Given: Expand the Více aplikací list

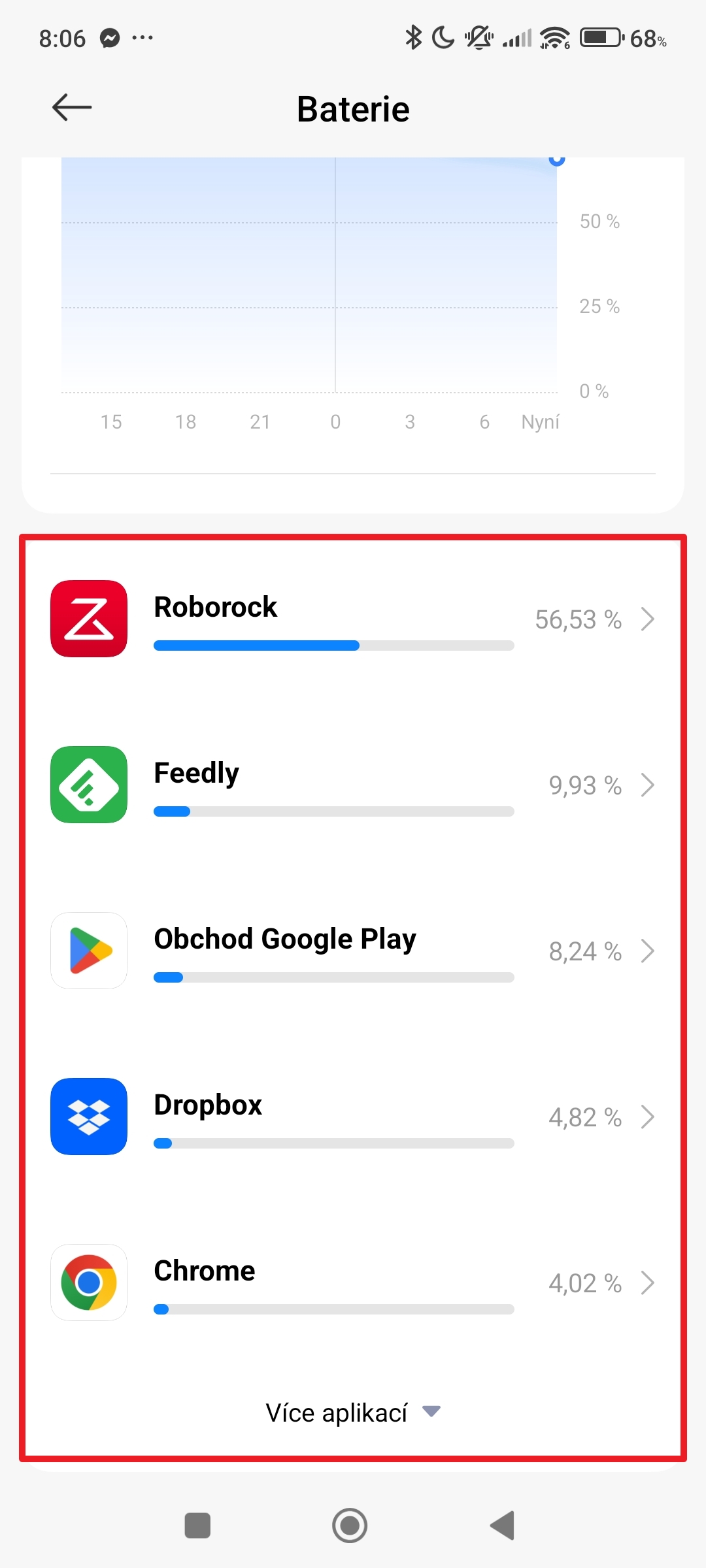Looking at the screenshot, I should tap(353, 1413).
